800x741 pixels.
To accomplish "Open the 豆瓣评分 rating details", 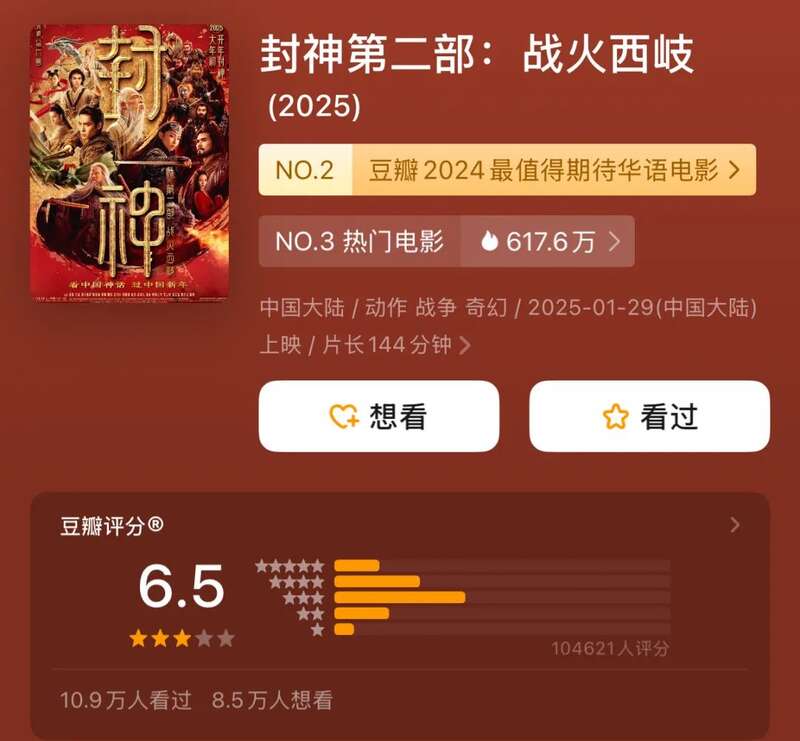I will point(735,525).
